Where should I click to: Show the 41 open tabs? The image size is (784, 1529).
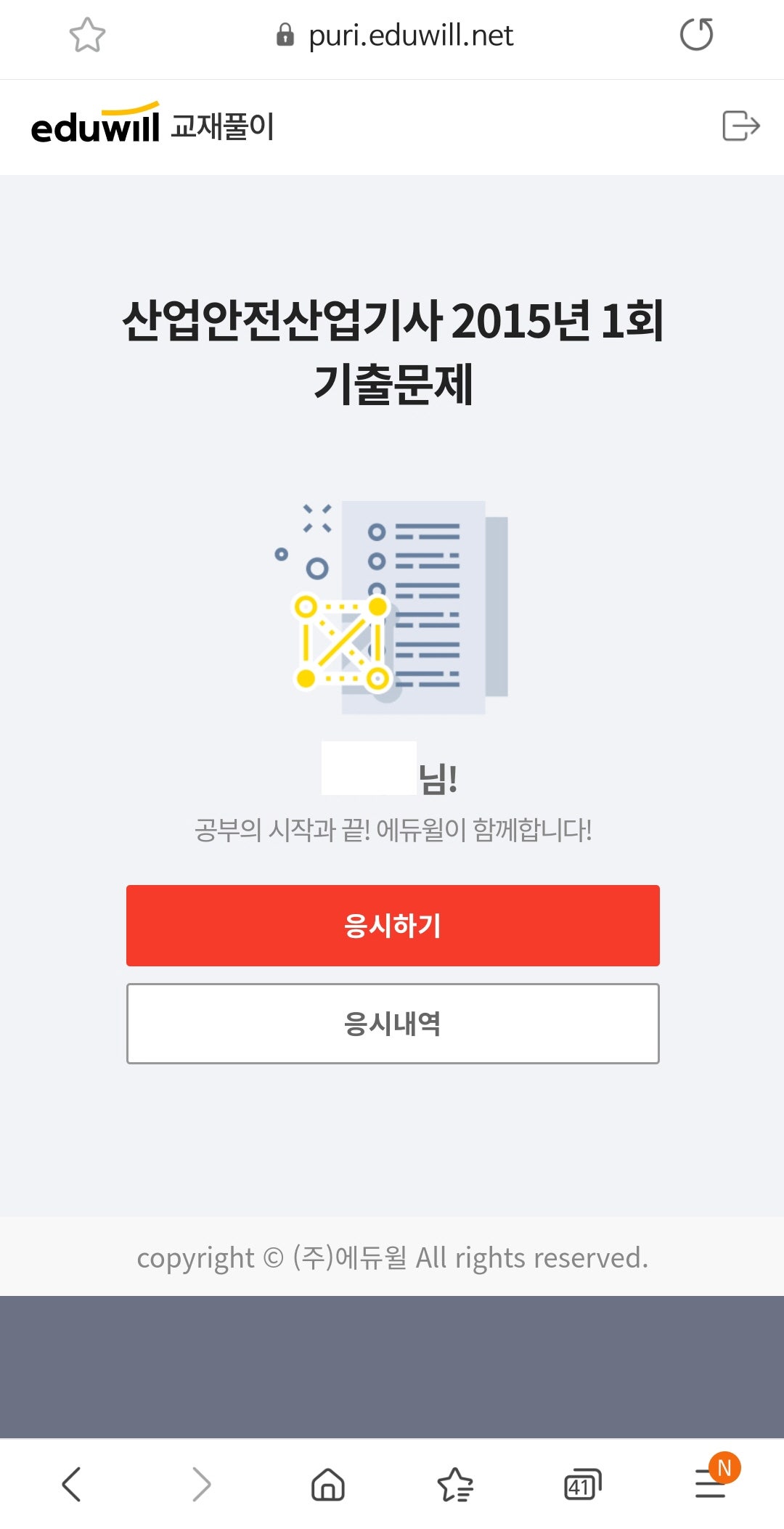click(583, 1485)
